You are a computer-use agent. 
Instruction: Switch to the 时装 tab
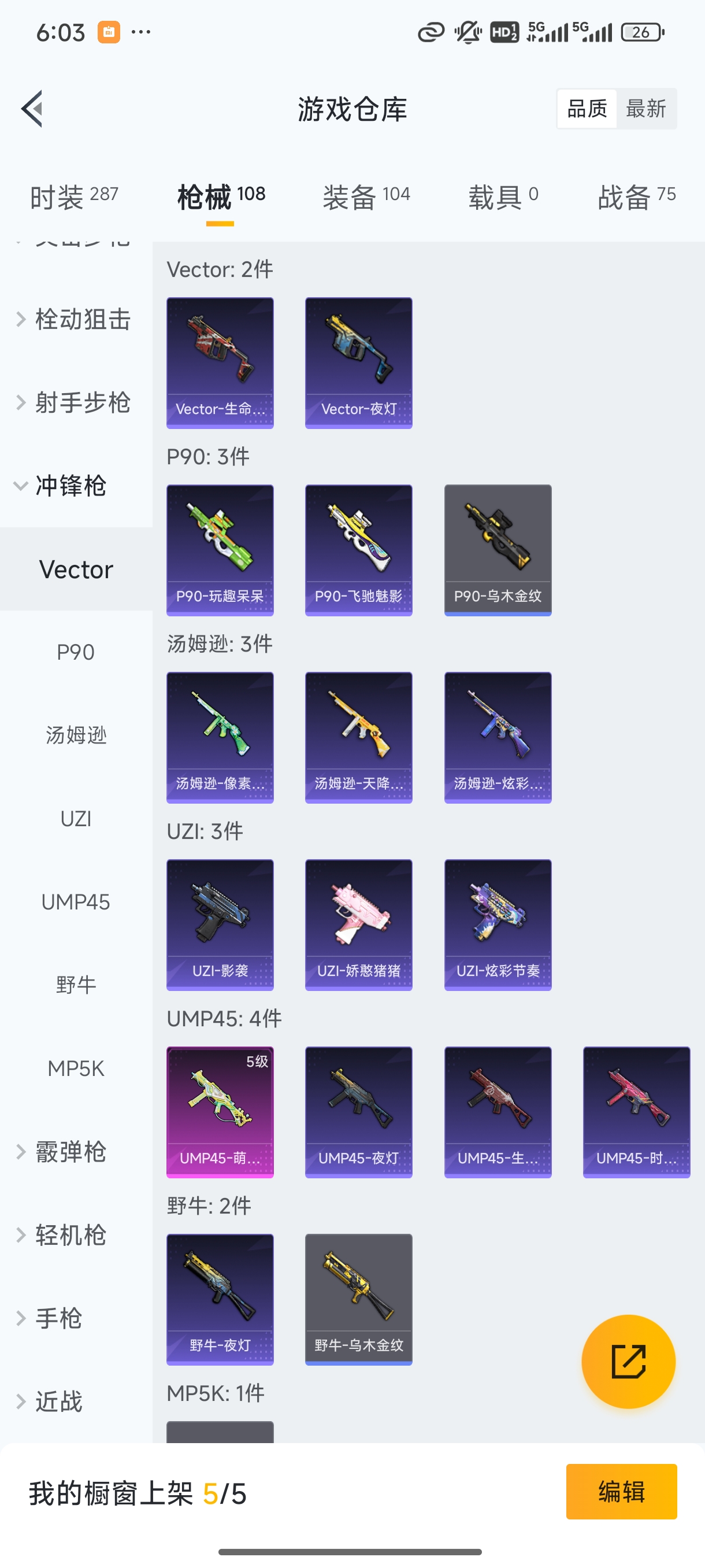73,197
